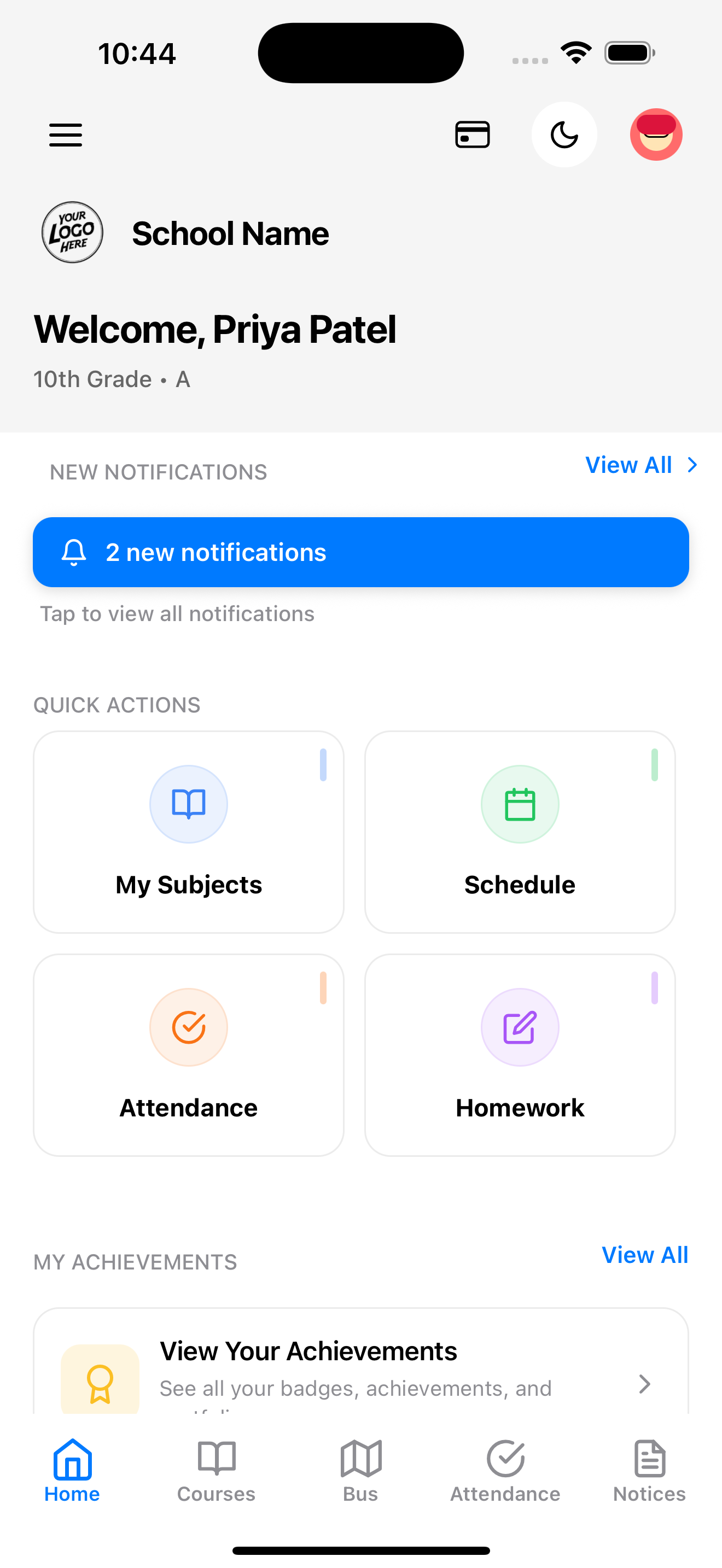
Task: Switch to the Bus tab
Action: 360,1471
